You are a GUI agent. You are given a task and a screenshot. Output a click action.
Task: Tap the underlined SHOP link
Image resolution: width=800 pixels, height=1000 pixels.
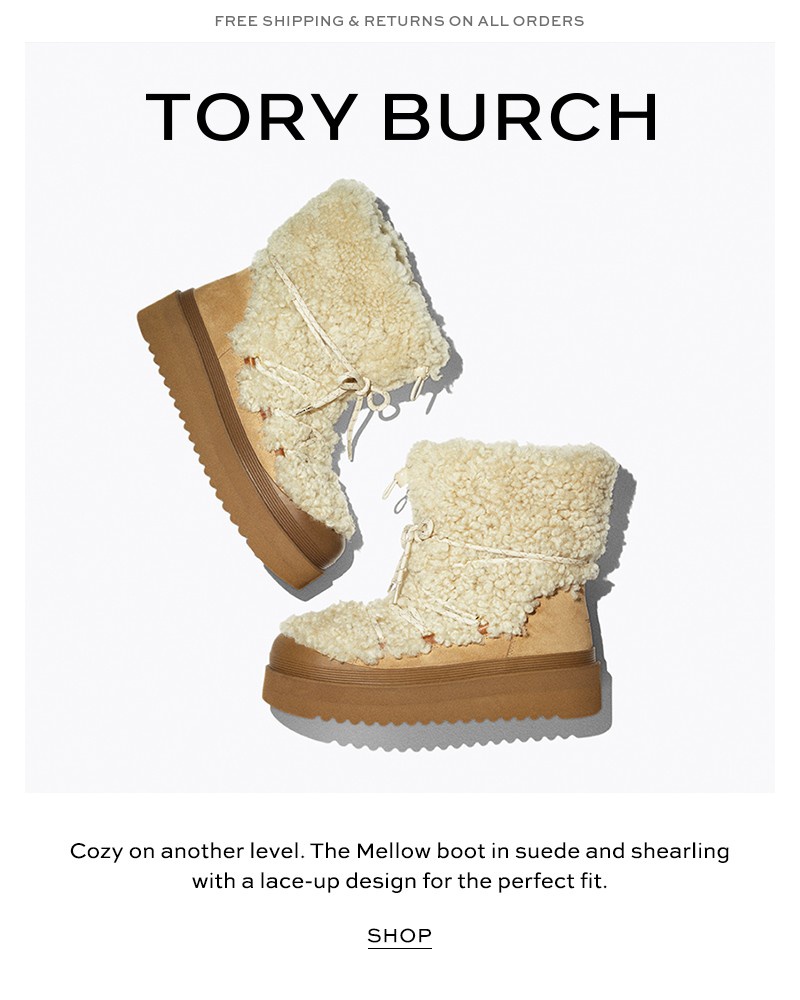(399, 936)
